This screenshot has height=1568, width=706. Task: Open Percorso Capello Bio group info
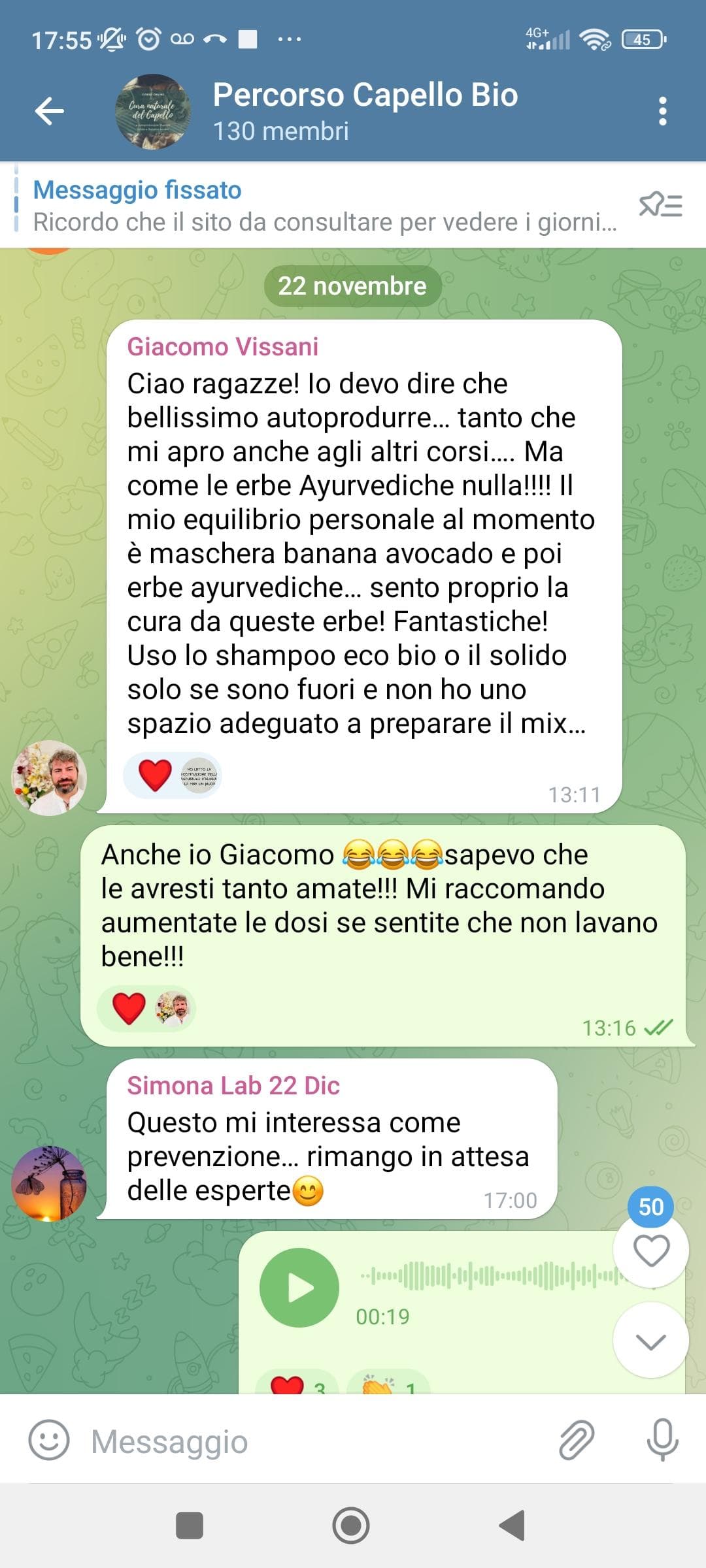click(365, 110)
